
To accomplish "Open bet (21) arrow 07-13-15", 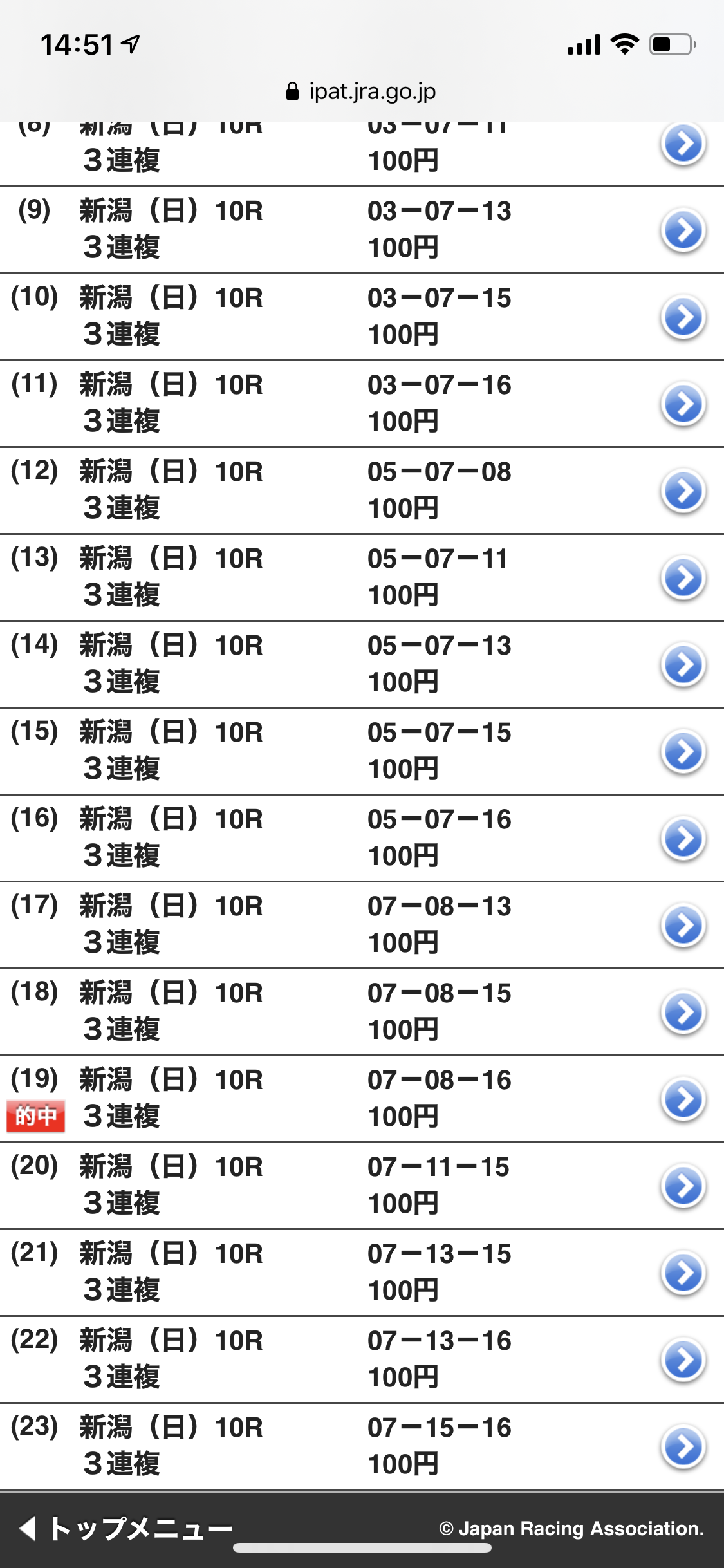I will [683, 1273].
